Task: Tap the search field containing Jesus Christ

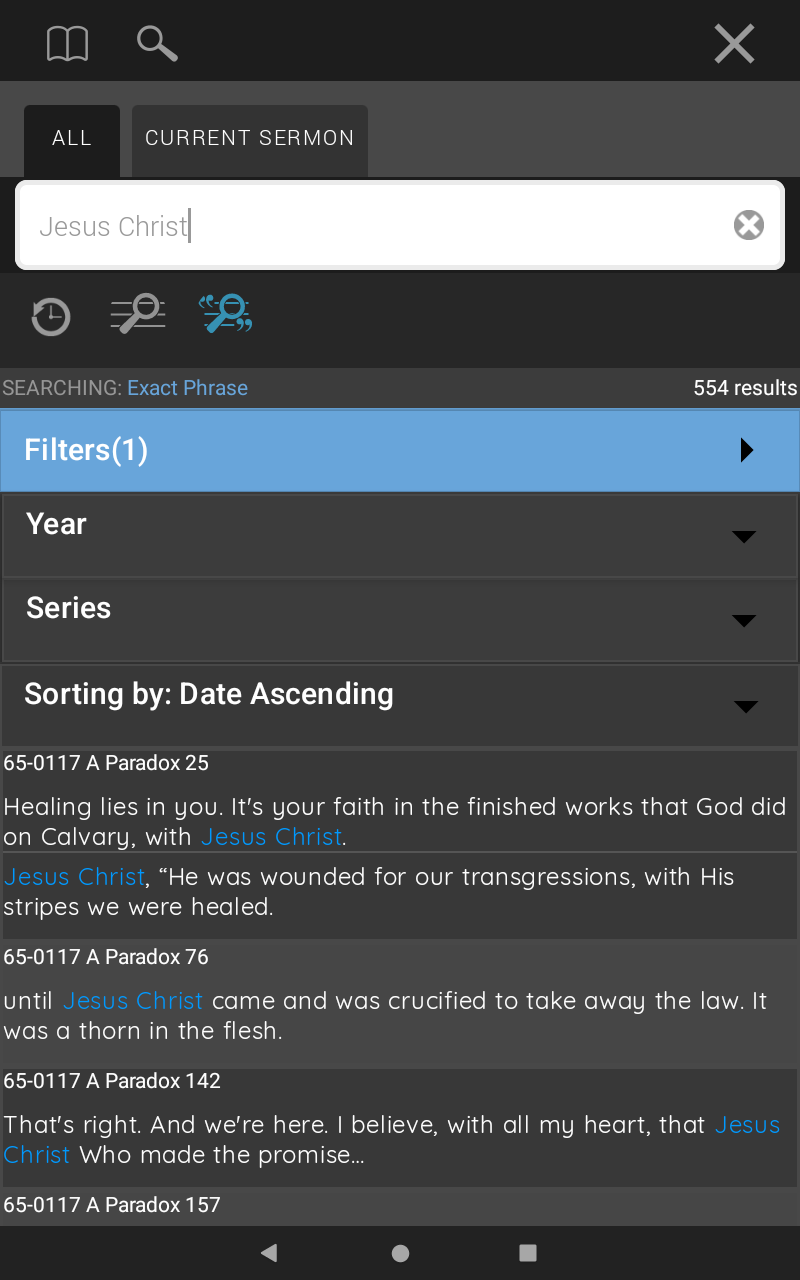Action: (400, 226)
